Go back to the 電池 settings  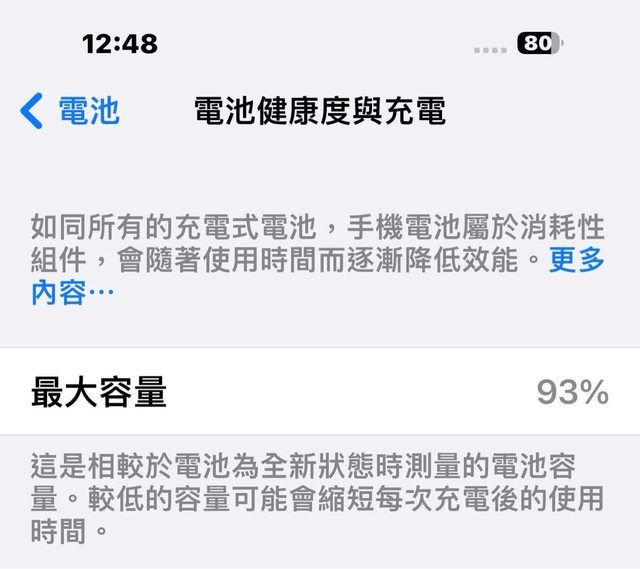(x=70, y=111)
